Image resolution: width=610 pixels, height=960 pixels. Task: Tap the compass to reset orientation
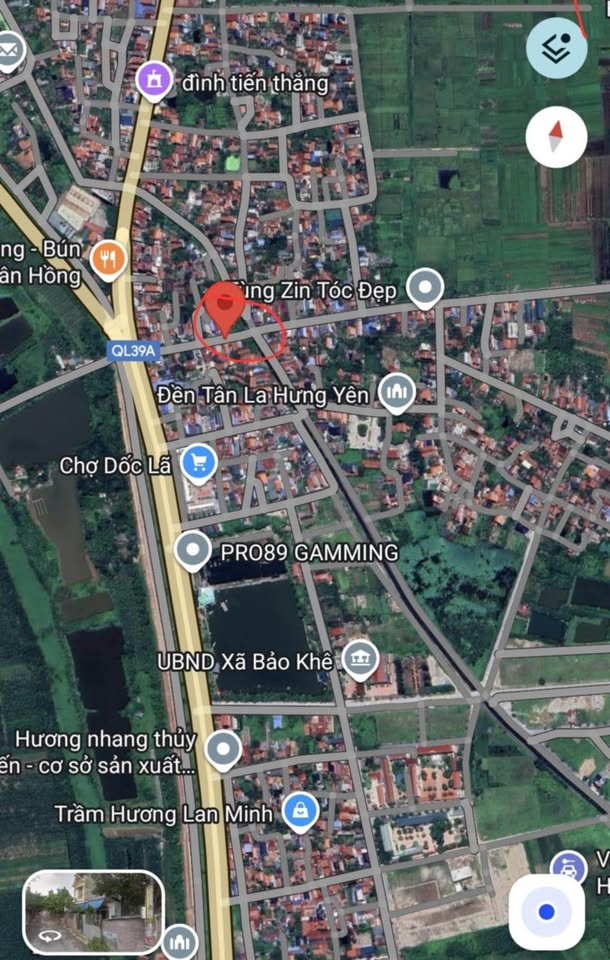pos(556,137)
